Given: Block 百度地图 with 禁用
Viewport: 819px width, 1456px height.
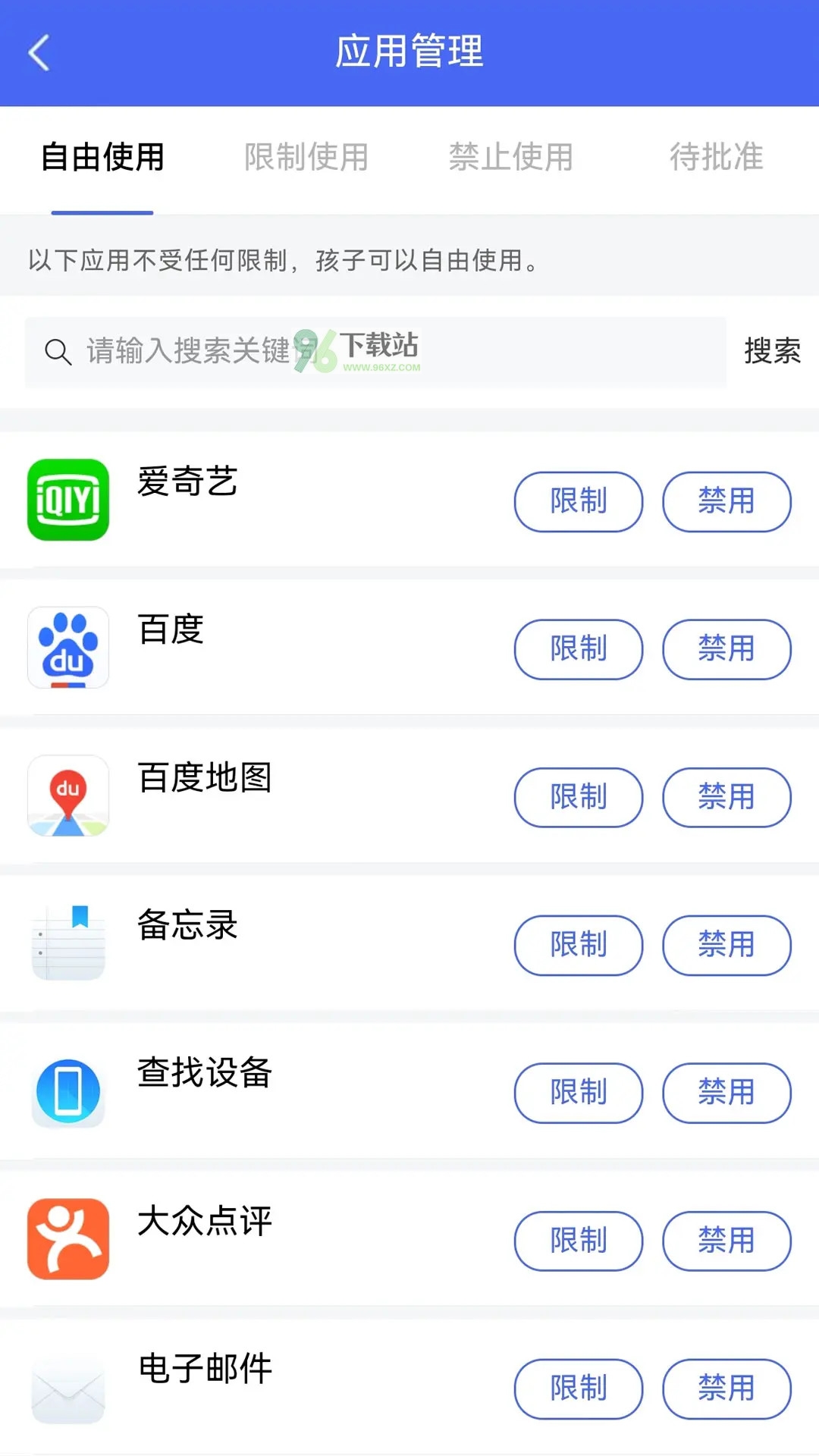Looking at the screenshot, I should pyautogui.click(x=726, y=797).
